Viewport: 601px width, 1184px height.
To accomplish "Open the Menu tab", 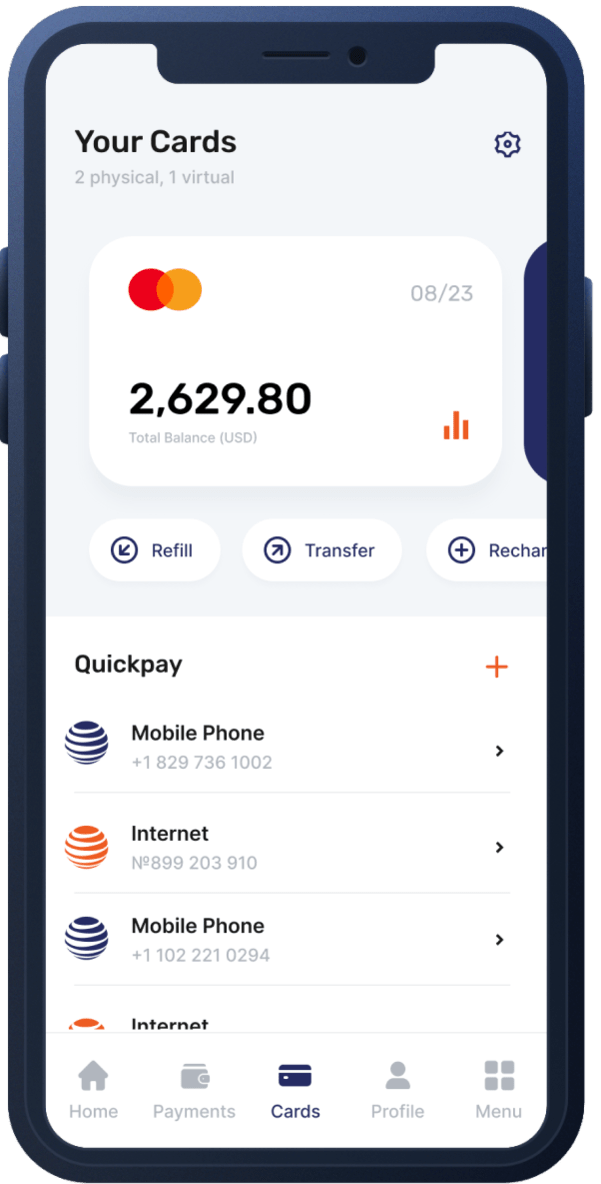I will pyautogui.click(x=498, y=1090).
